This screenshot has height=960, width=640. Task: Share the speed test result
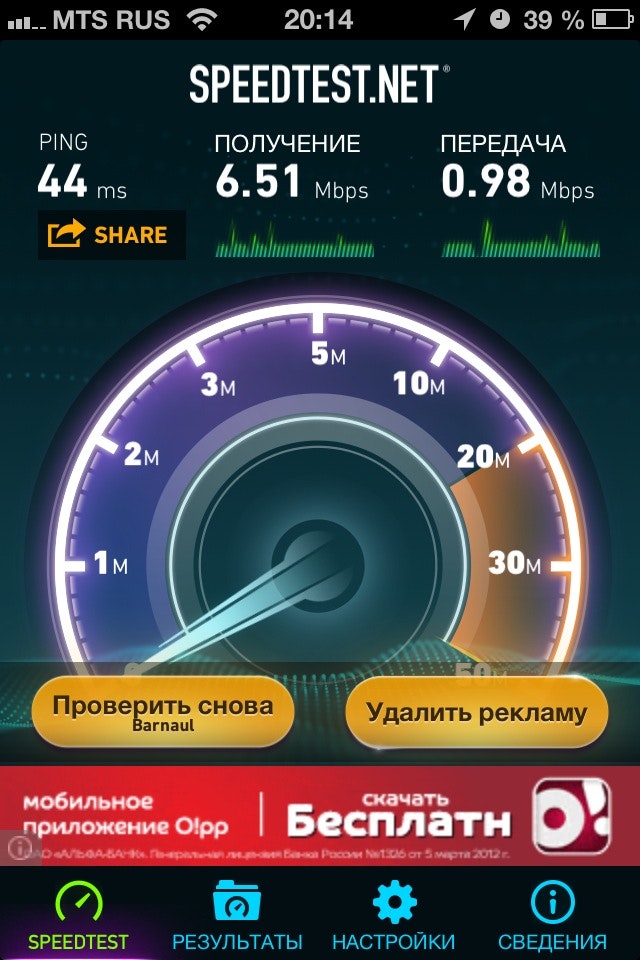111,235
